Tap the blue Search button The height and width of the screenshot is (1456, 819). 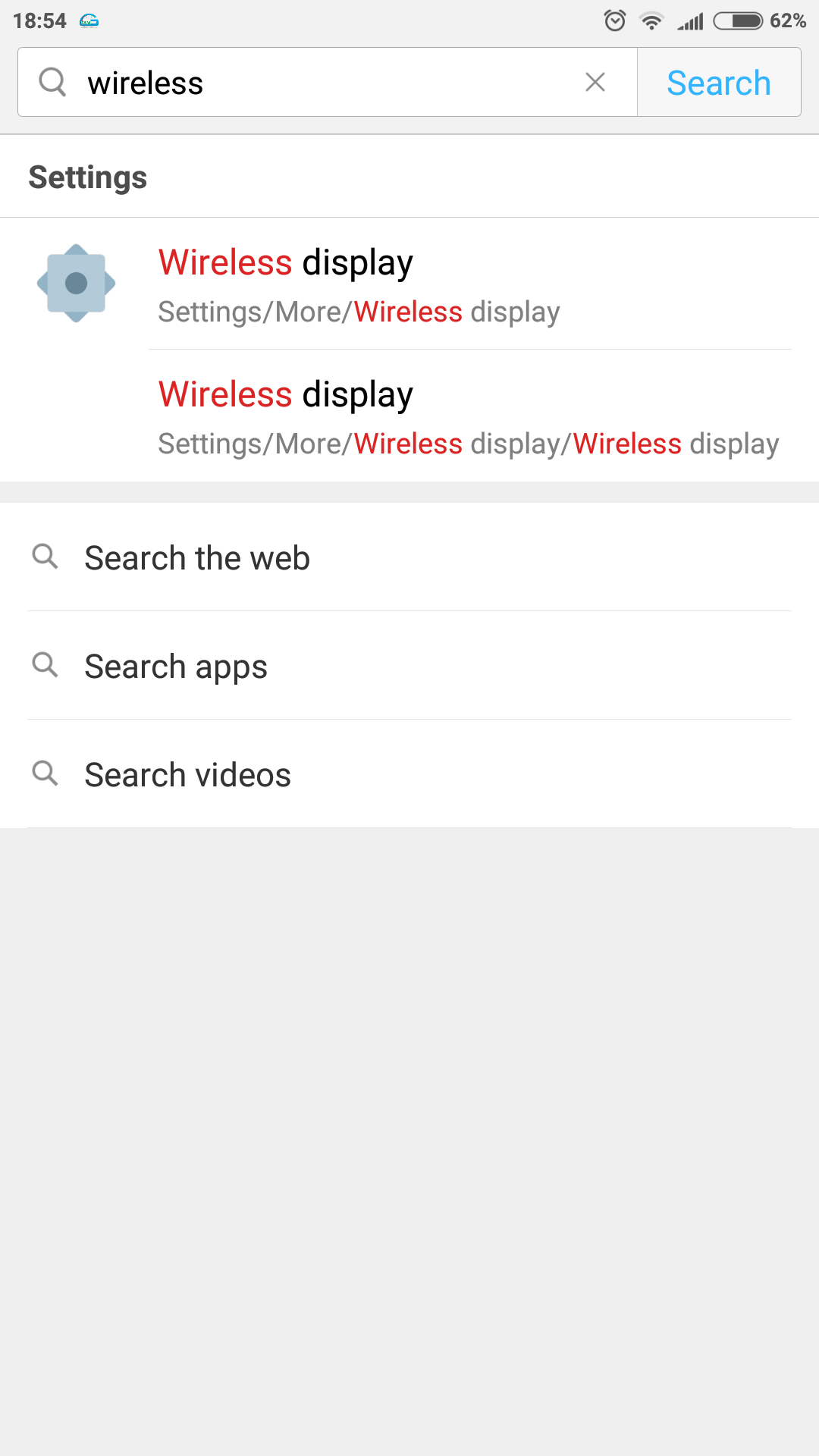coord(719,82)
